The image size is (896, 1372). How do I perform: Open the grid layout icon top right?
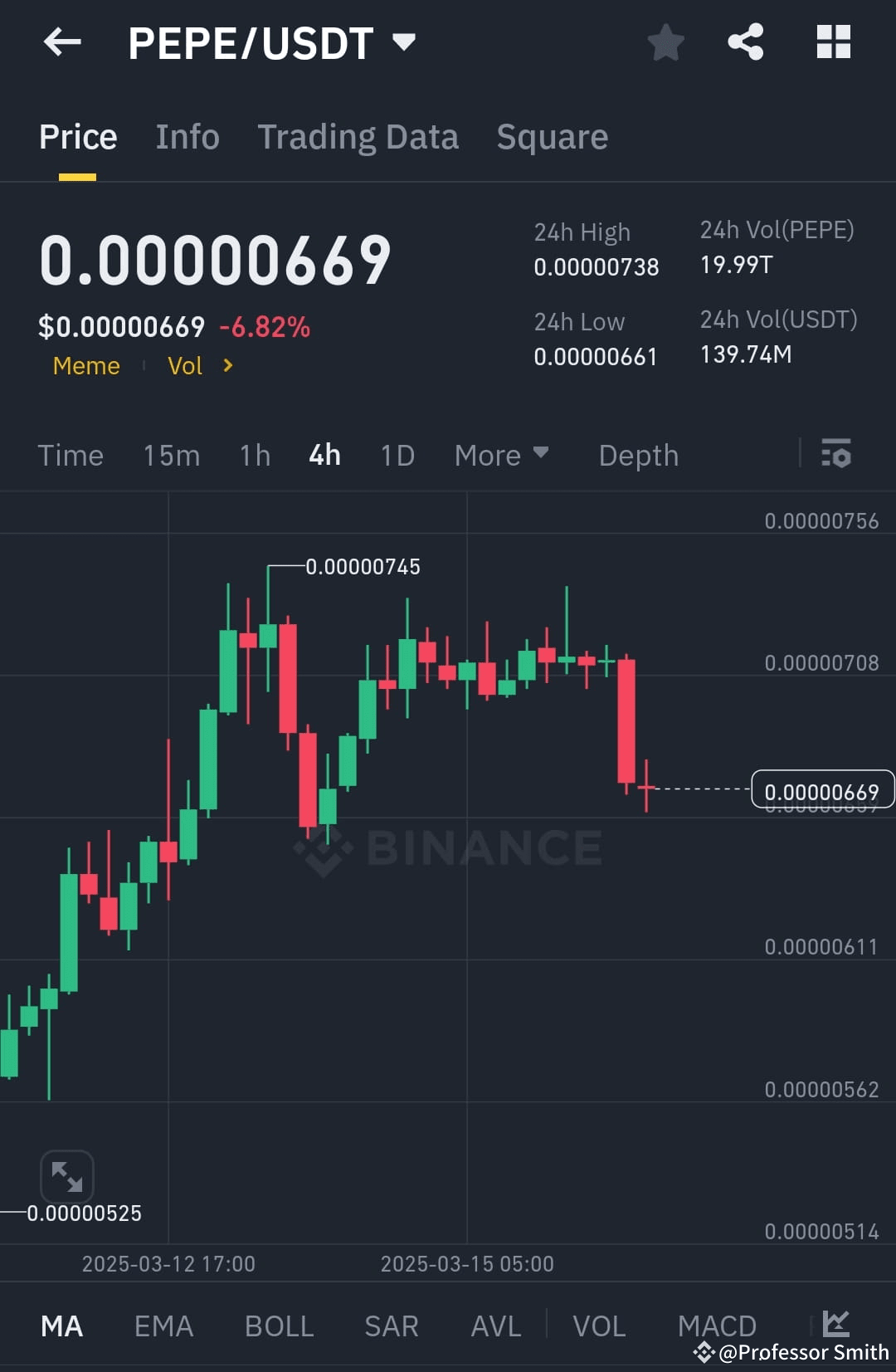834,42
